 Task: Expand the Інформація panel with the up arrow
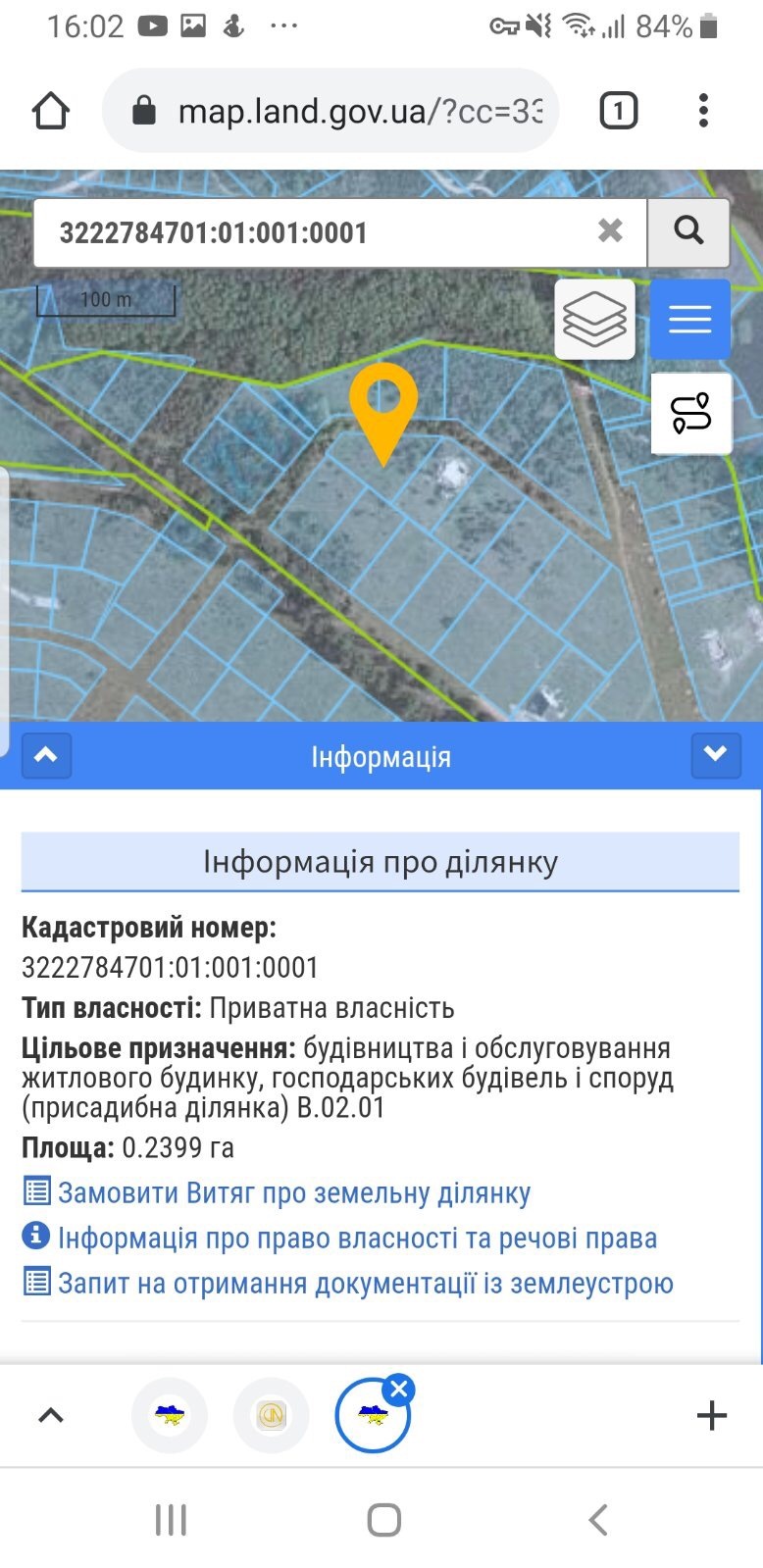(46, 755)
